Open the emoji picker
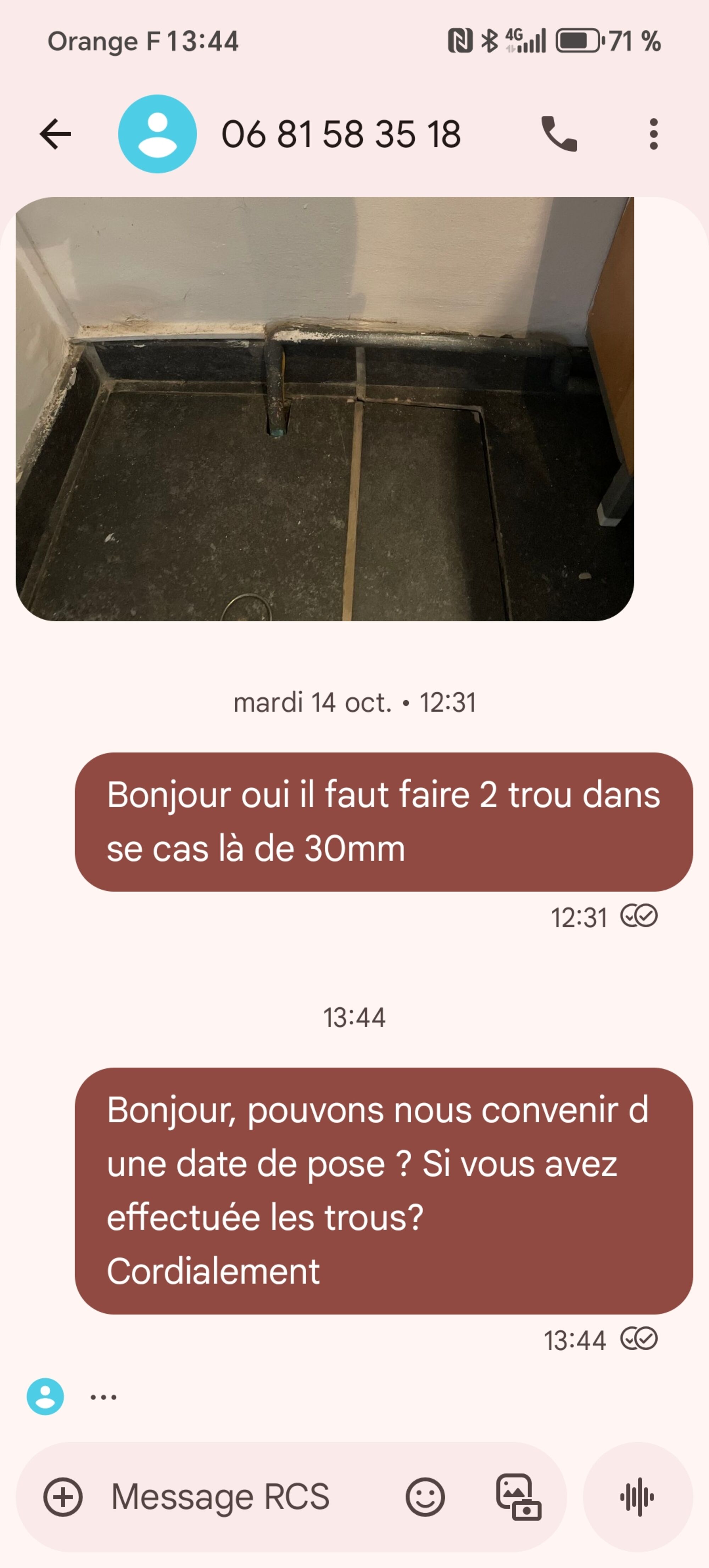Image resolution: width=709 pixels, height=1568 pixels. (425, 1497)
